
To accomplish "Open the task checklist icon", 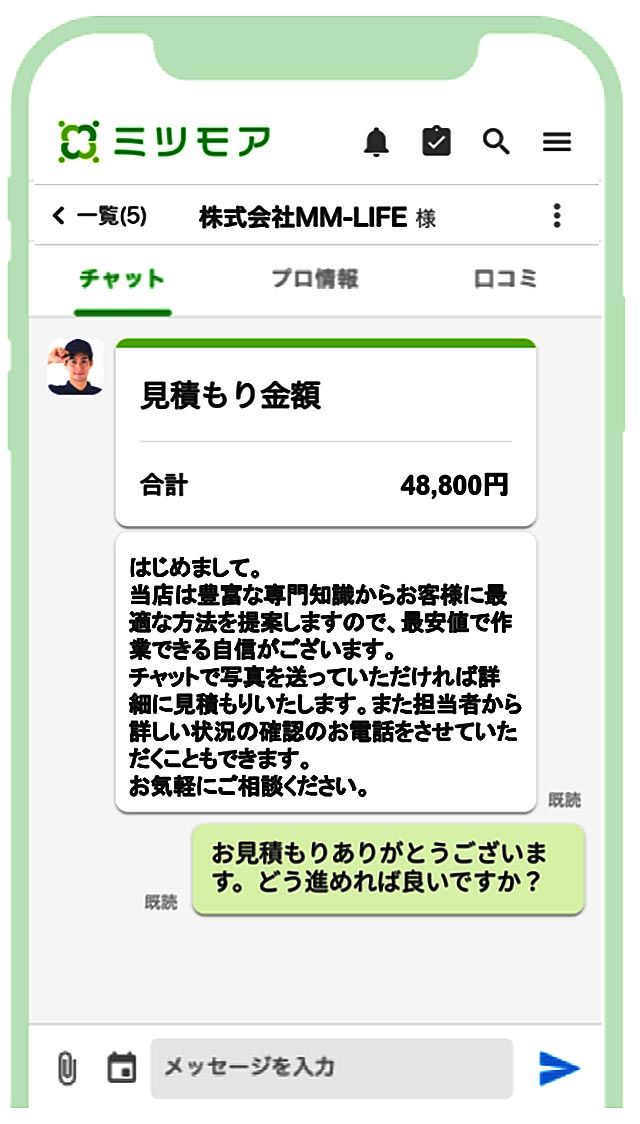I will pyautogui.click(x=436, y=141).
